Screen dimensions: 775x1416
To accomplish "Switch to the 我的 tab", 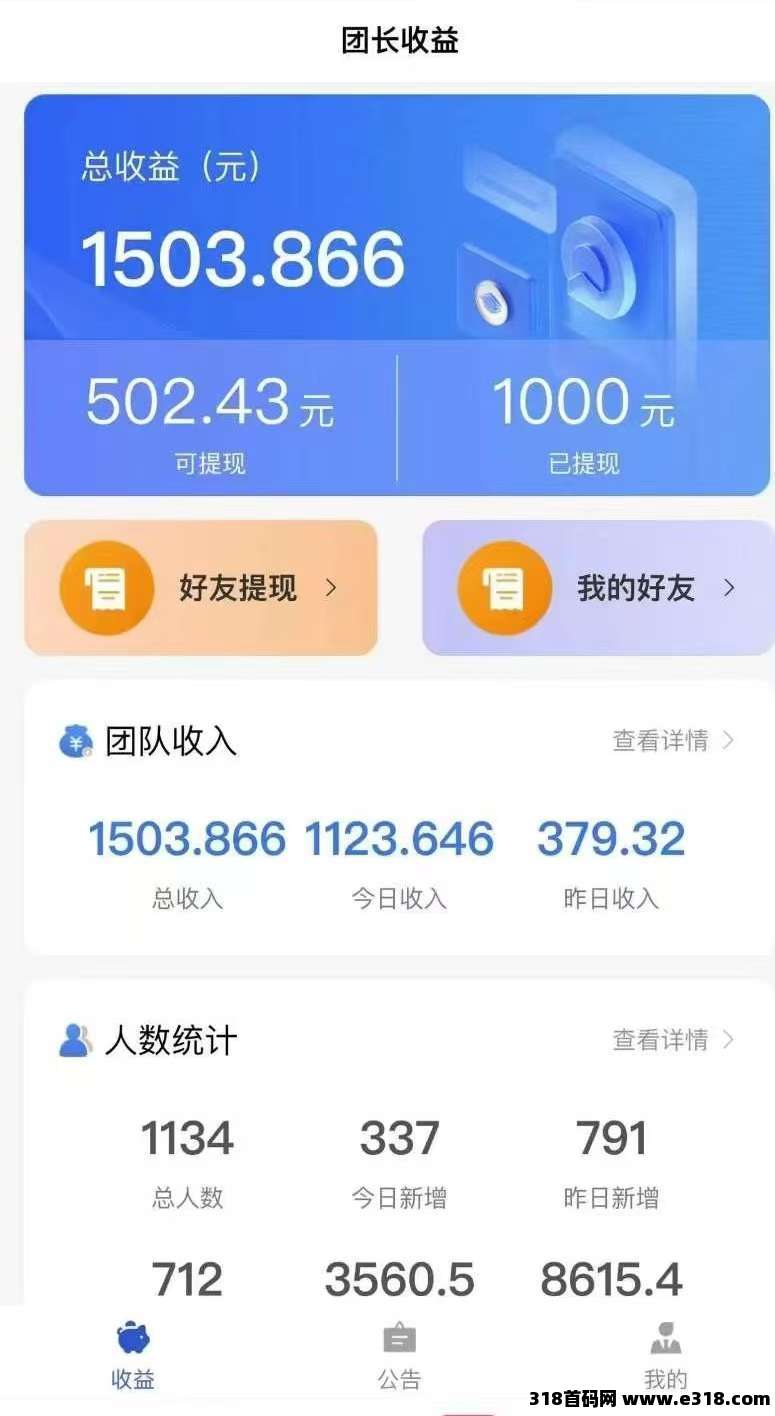I will [x=666, y=1357].
